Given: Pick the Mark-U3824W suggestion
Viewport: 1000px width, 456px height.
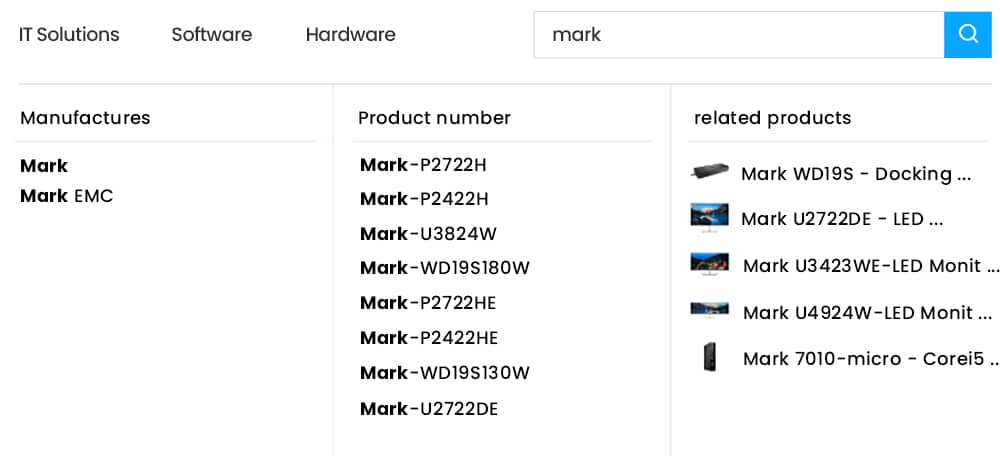Looking at the screenshot, I should (x=428, y=234).
